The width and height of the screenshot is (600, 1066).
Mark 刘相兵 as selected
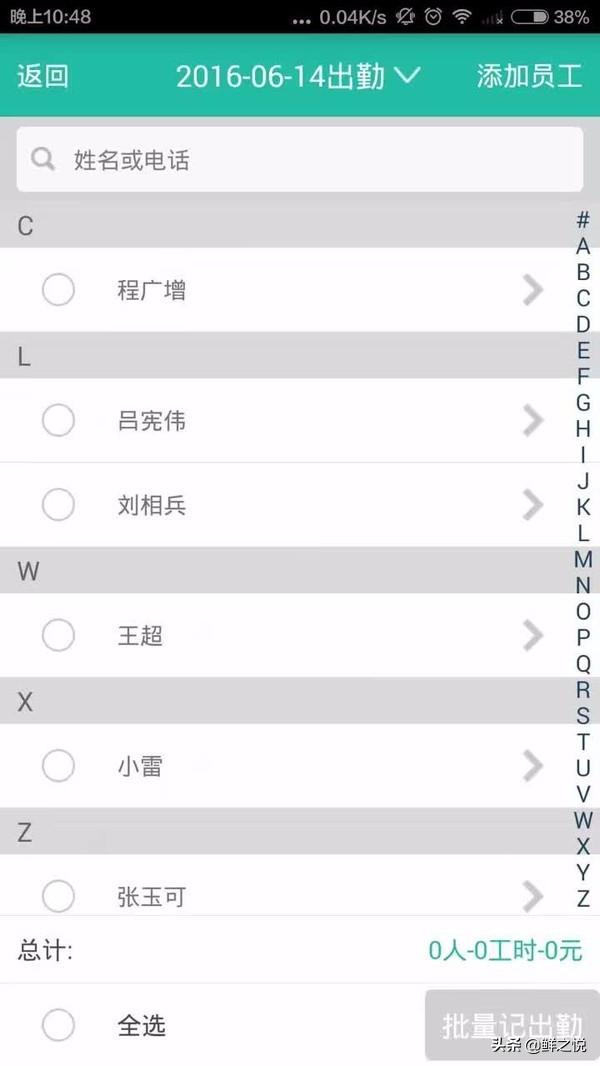(58, 505)
